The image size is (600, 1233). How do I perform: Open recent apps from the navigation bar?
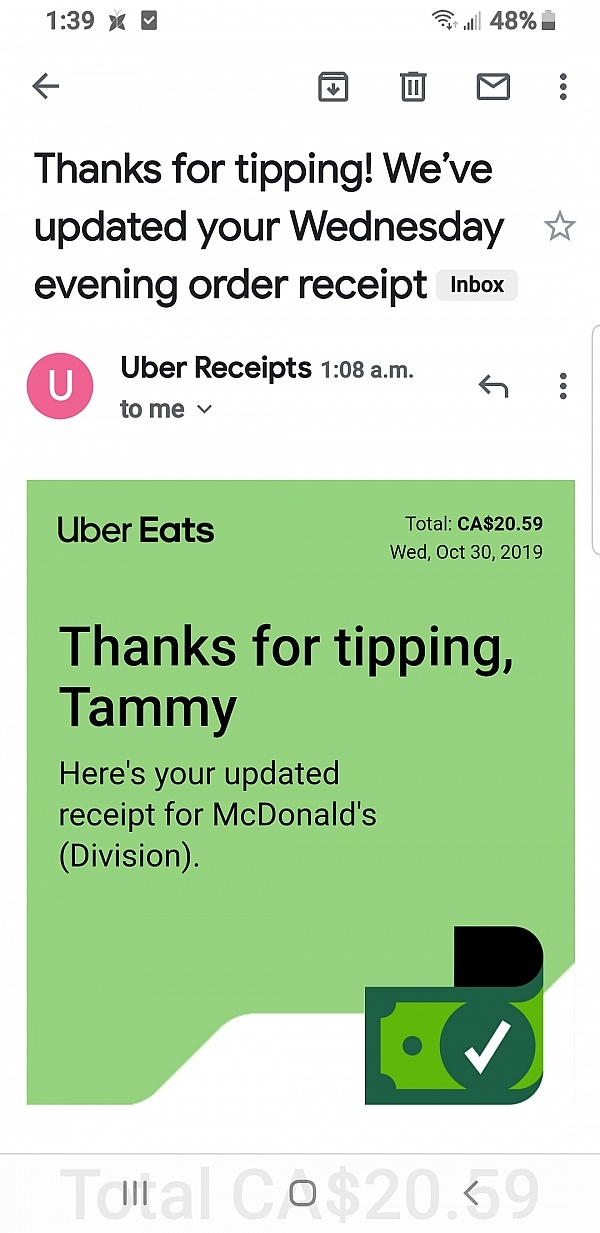(x=134, y=1191)
